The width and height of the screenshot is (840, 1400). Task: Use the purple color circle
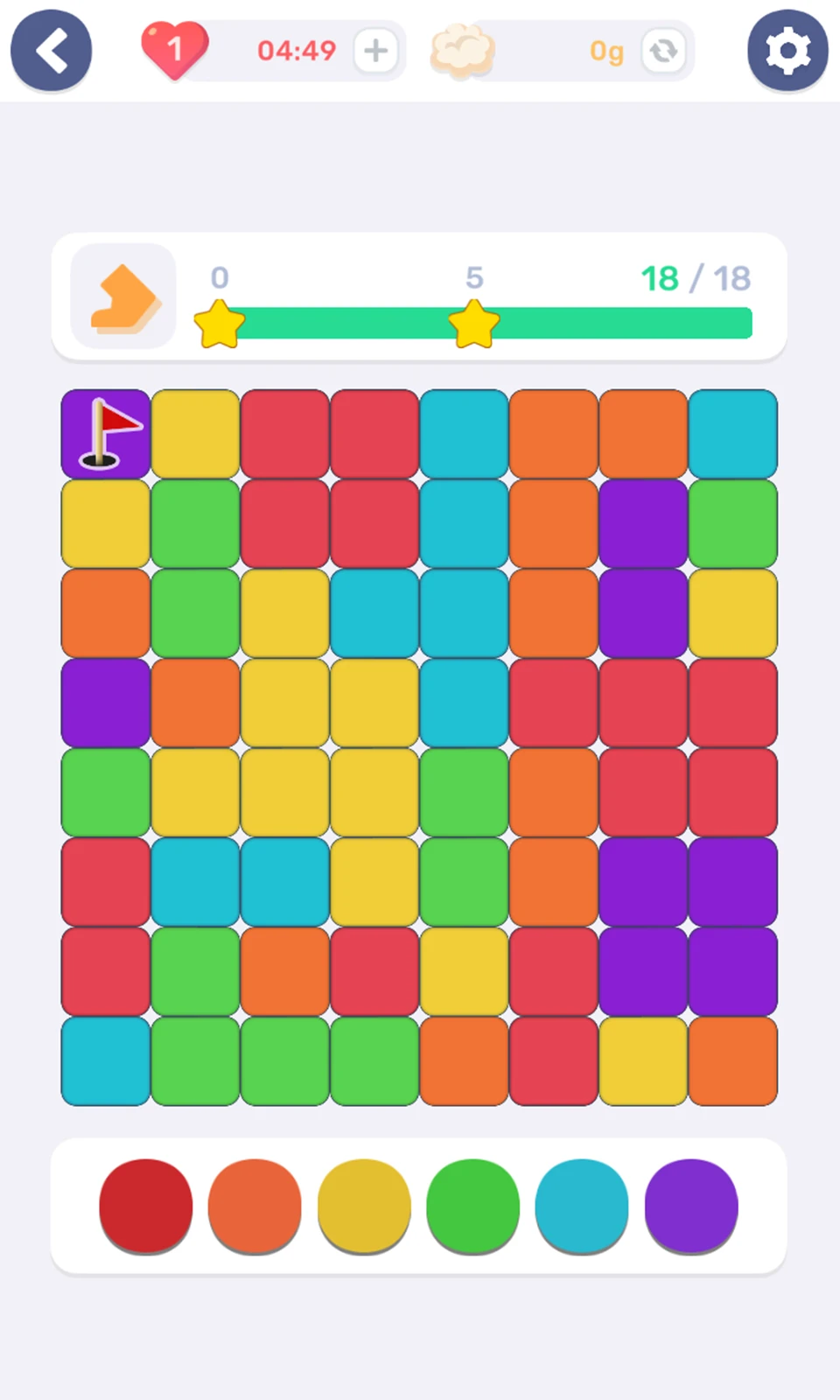(x=691, y=1205)
